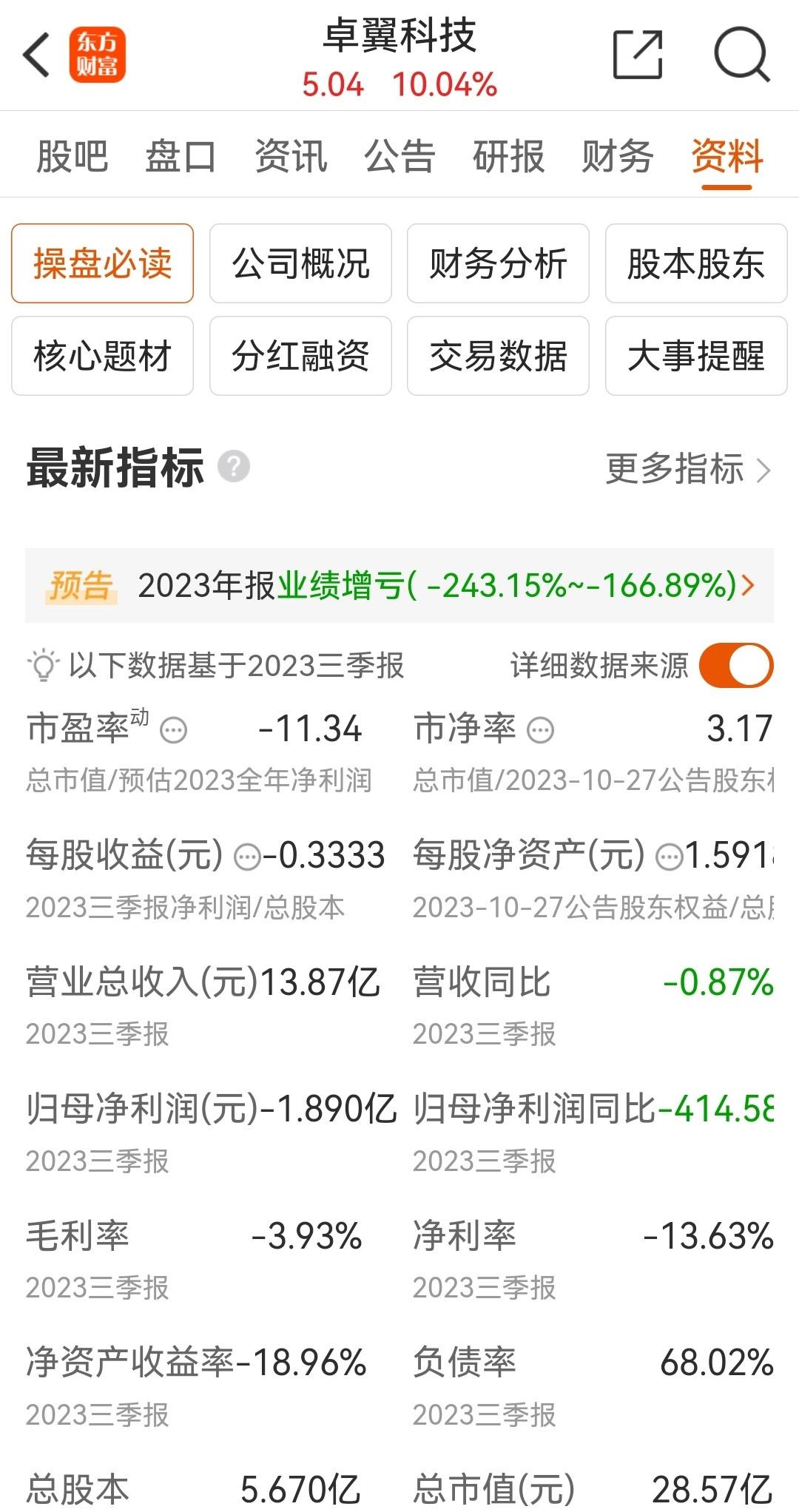The image size is (799, 1512).
Task: Share this stock page
Action: click(638, 55)
